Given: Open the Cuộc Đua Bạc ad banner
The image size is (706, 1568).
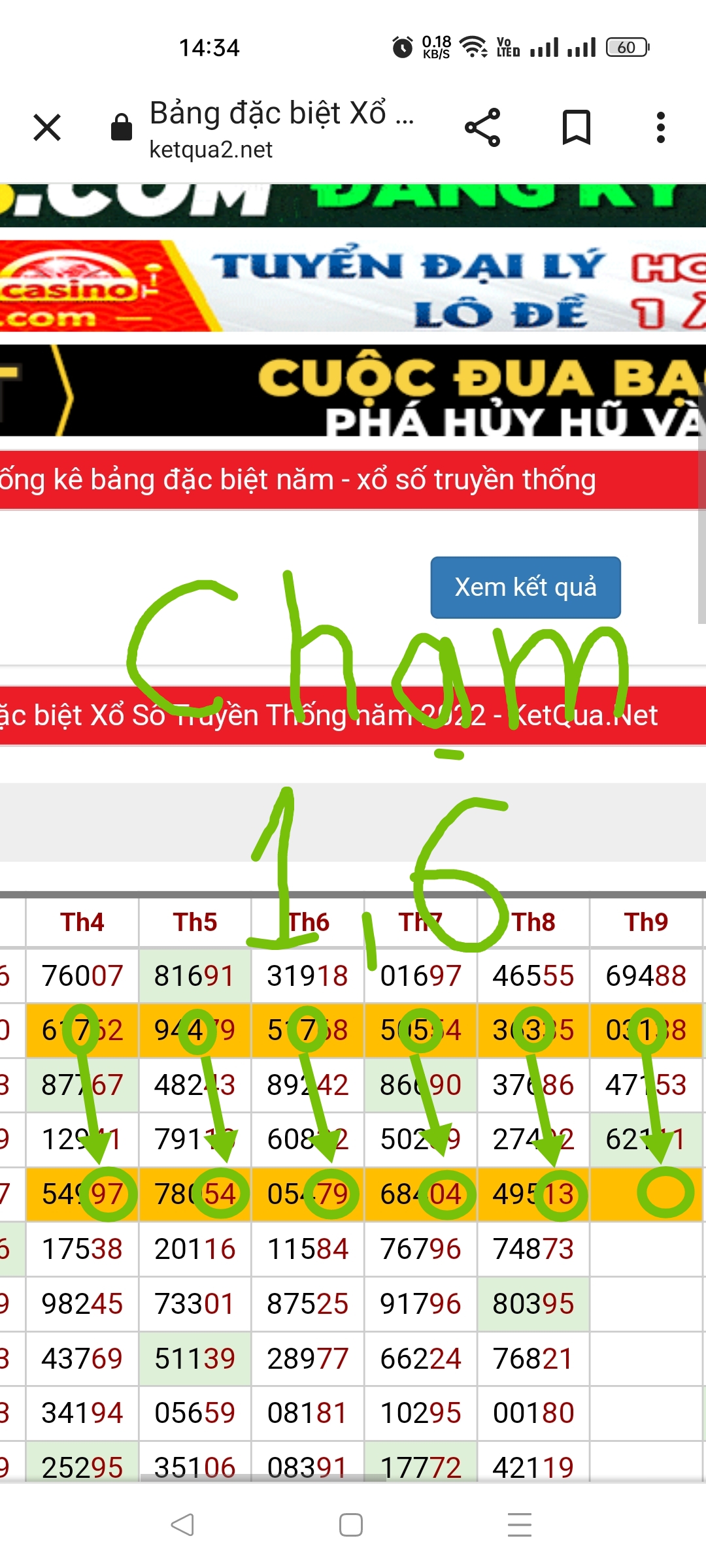Looking at the screenshot, I should pos(353,391).
